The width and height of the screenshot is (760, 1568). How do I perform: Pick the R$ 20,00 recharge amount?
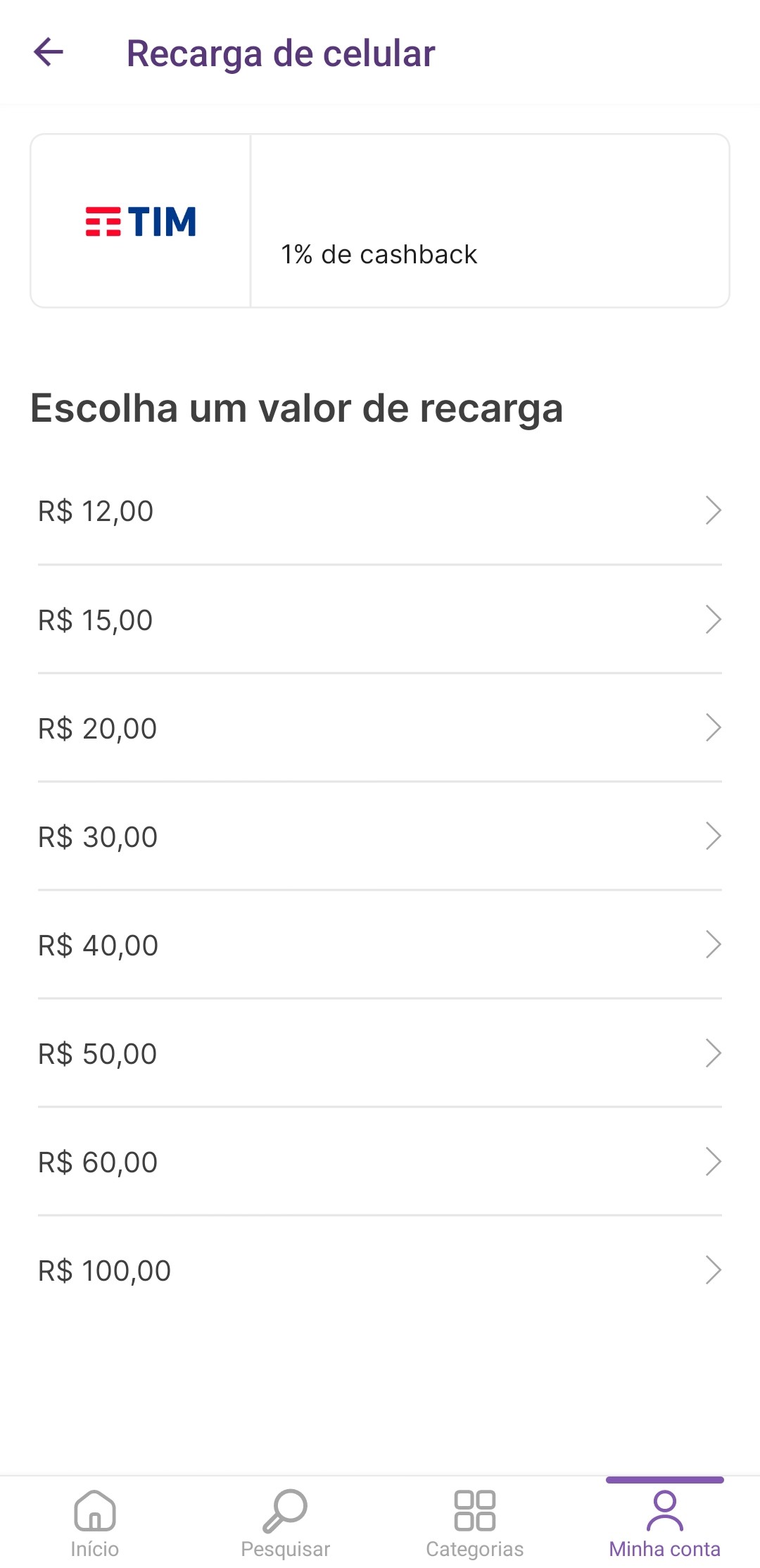pos(380,728)
